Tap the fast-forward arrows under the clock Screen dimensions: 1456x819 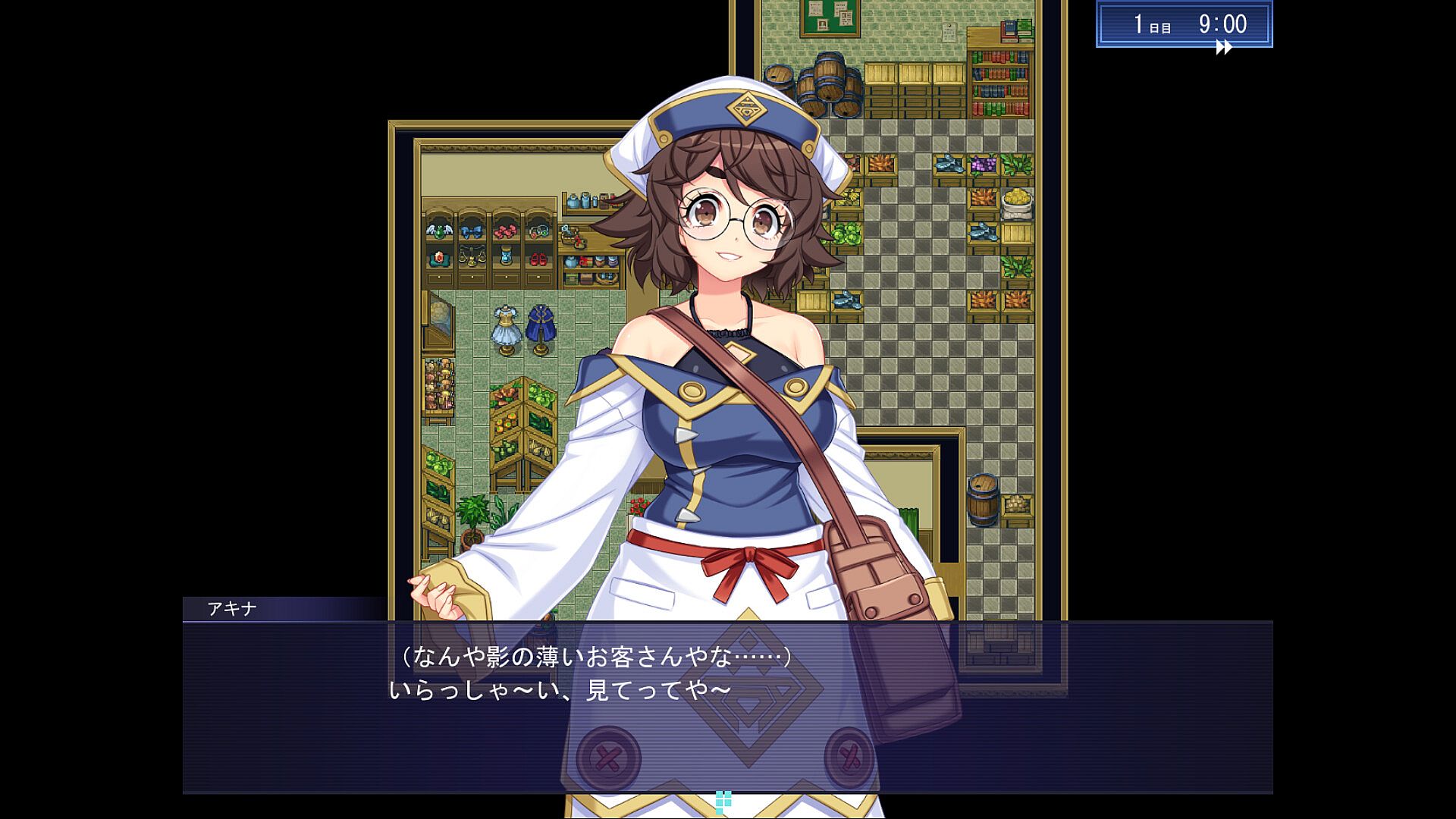[1224, 48]
